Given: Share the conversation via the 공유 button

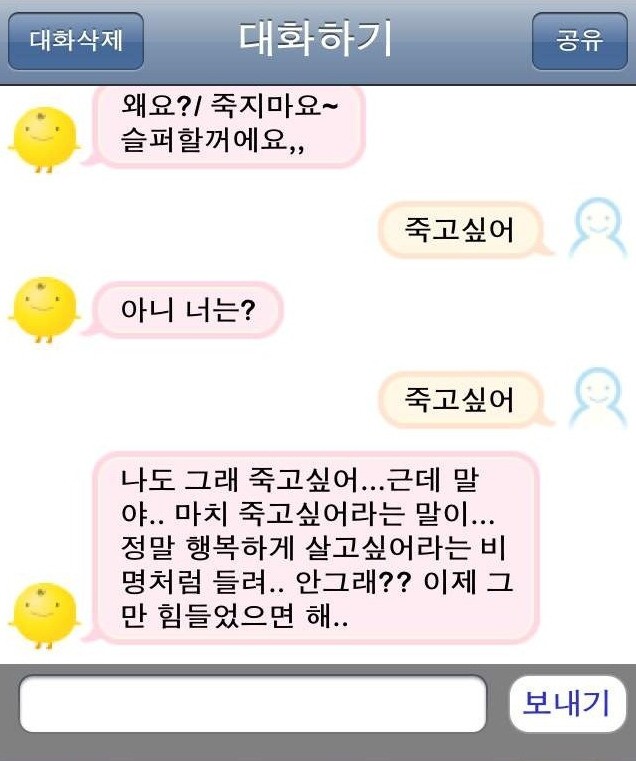Looking at the screenshot, I should (579, 41).
